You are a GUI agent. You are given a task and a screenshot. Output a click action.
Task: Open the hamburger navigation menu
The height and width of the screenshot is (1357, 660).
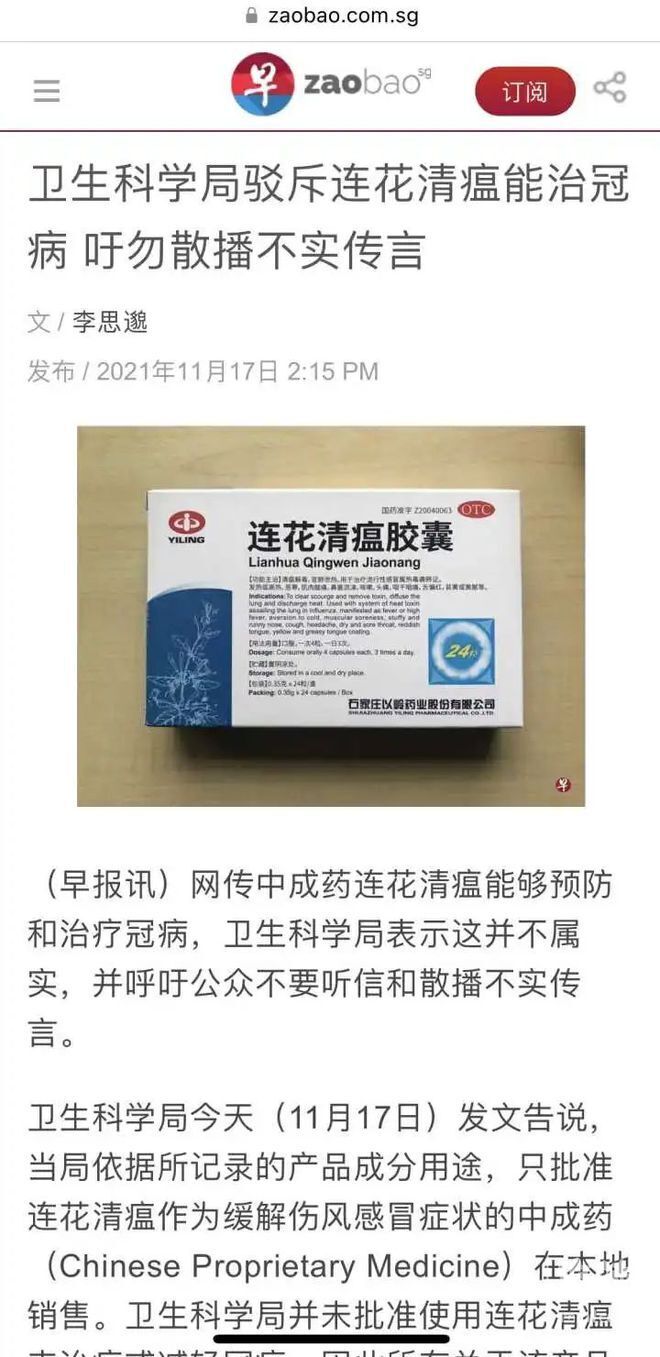click(47, 90)
